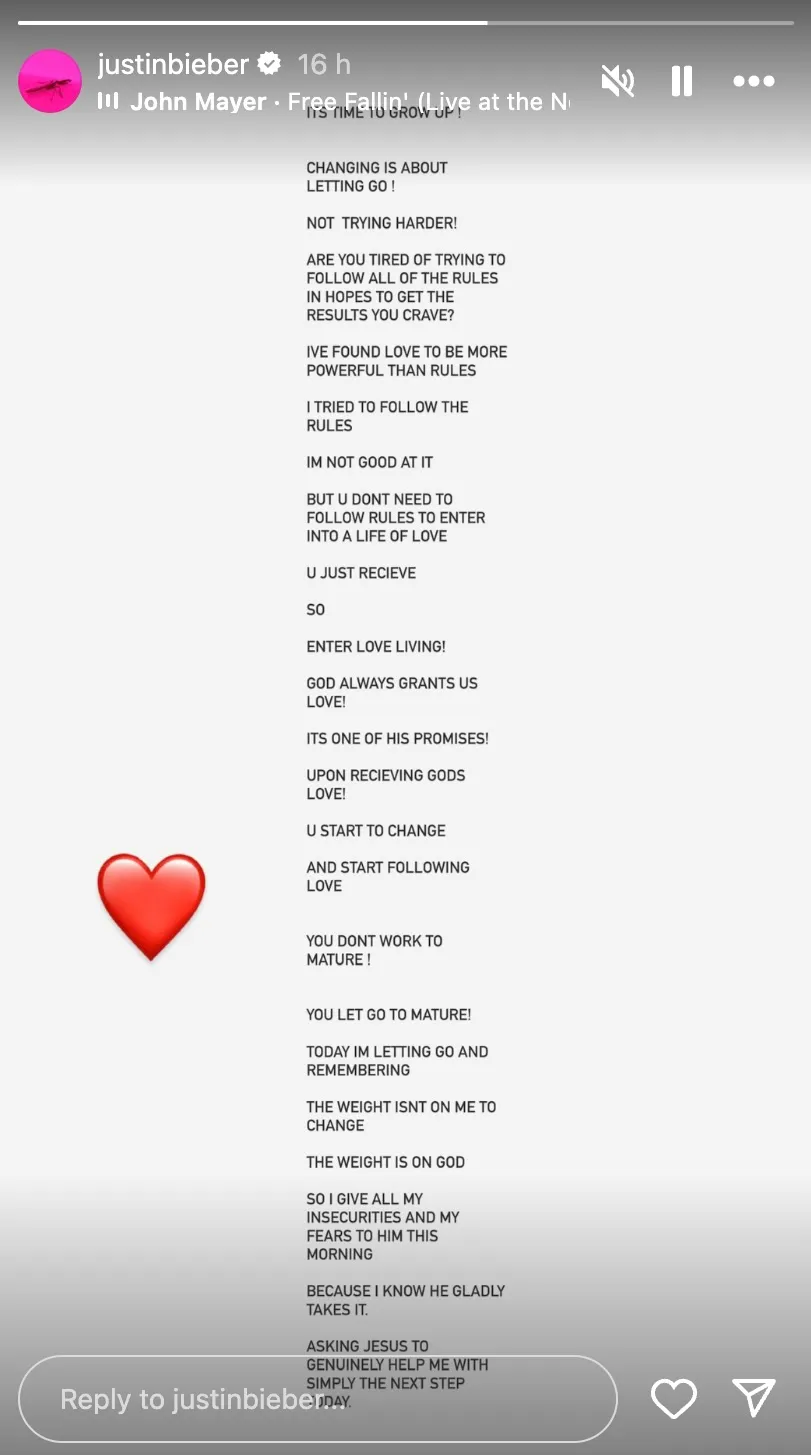Screen dimensions: 811x1455
Task: Like this story with the heart
Action: [x=674, y=1398]
